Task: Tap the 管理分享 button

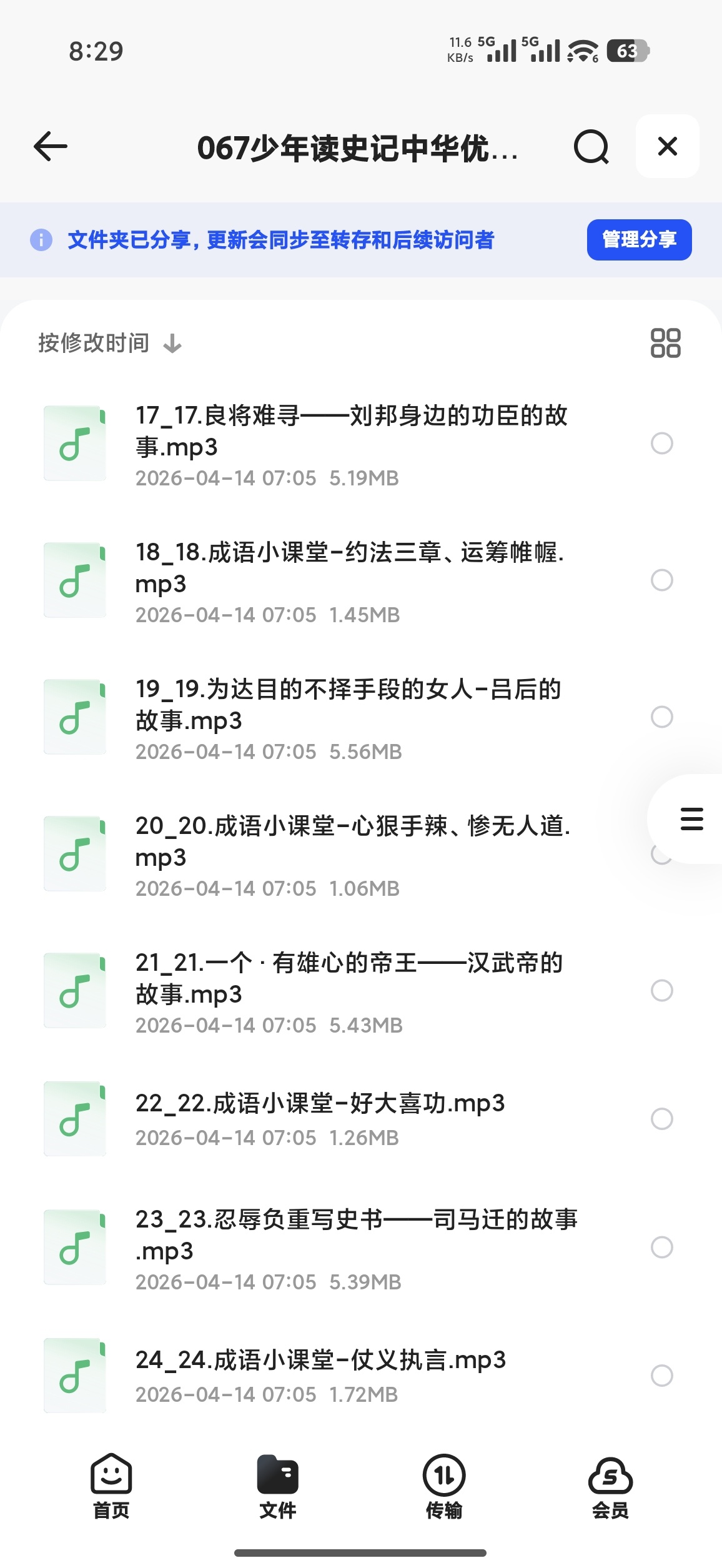Action: click(x=639, y=239)
